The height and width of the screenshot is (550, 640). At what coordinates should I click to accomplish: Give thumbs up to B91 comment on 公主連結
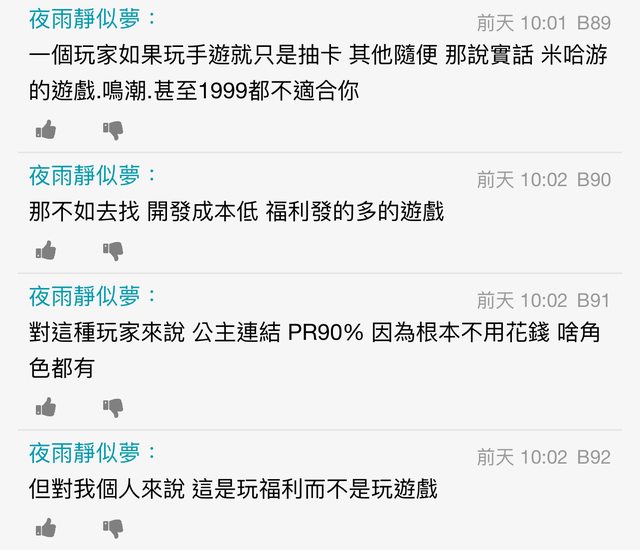click(46, 407)
